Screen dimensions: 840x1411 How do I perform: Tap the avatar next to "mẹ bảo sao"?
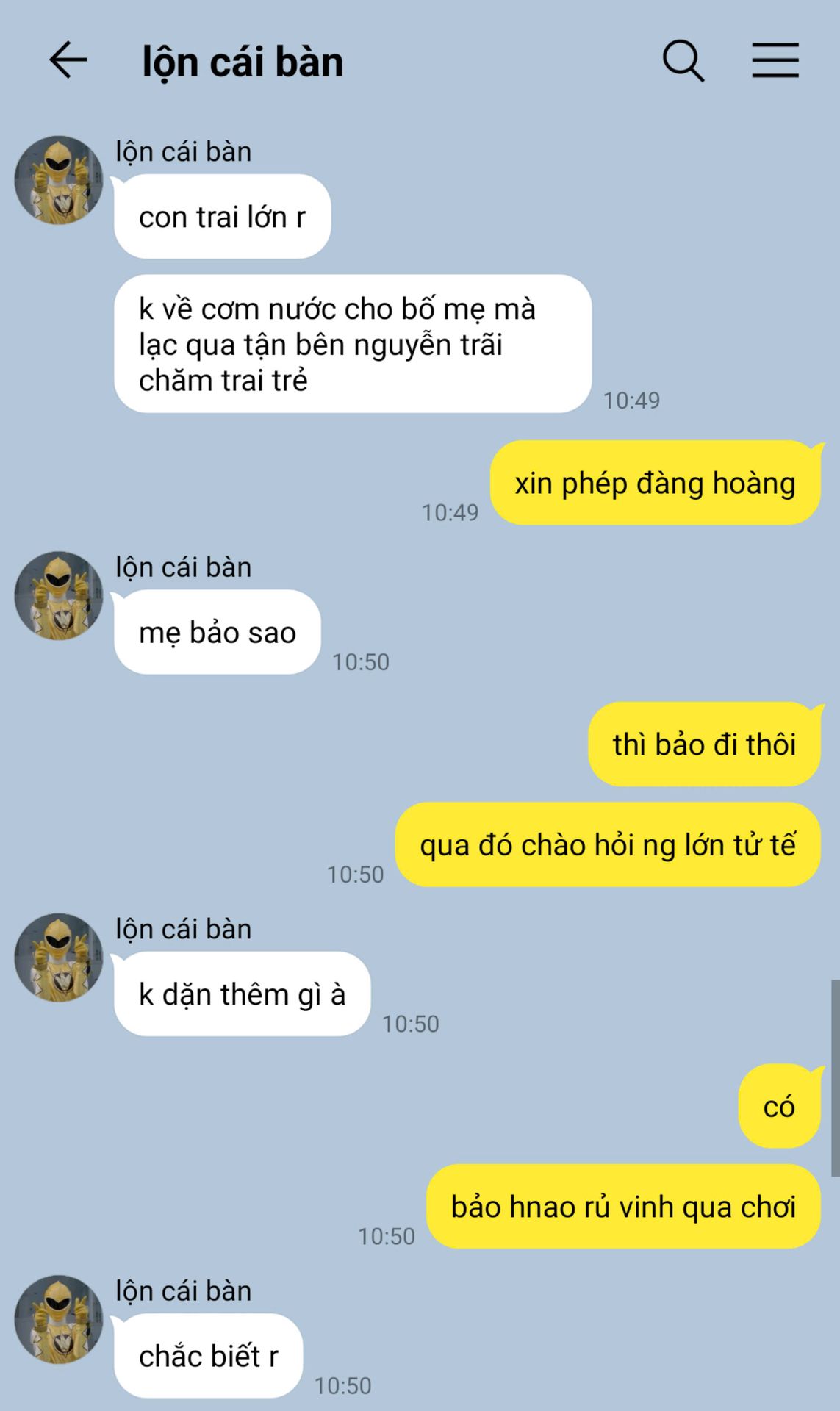point(59,596)
